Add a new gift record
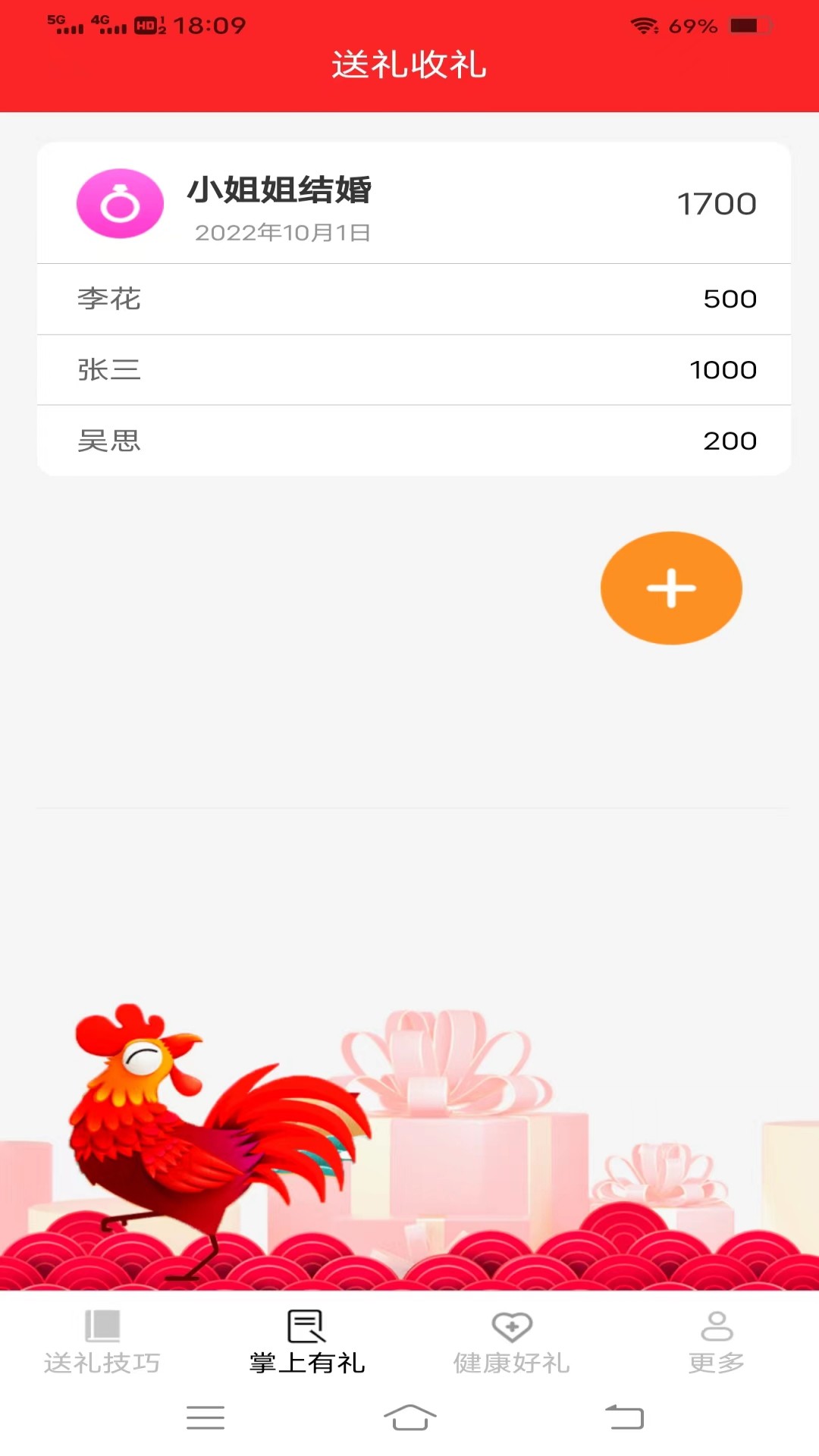The image size is (819, 1456). pos(670,588)
